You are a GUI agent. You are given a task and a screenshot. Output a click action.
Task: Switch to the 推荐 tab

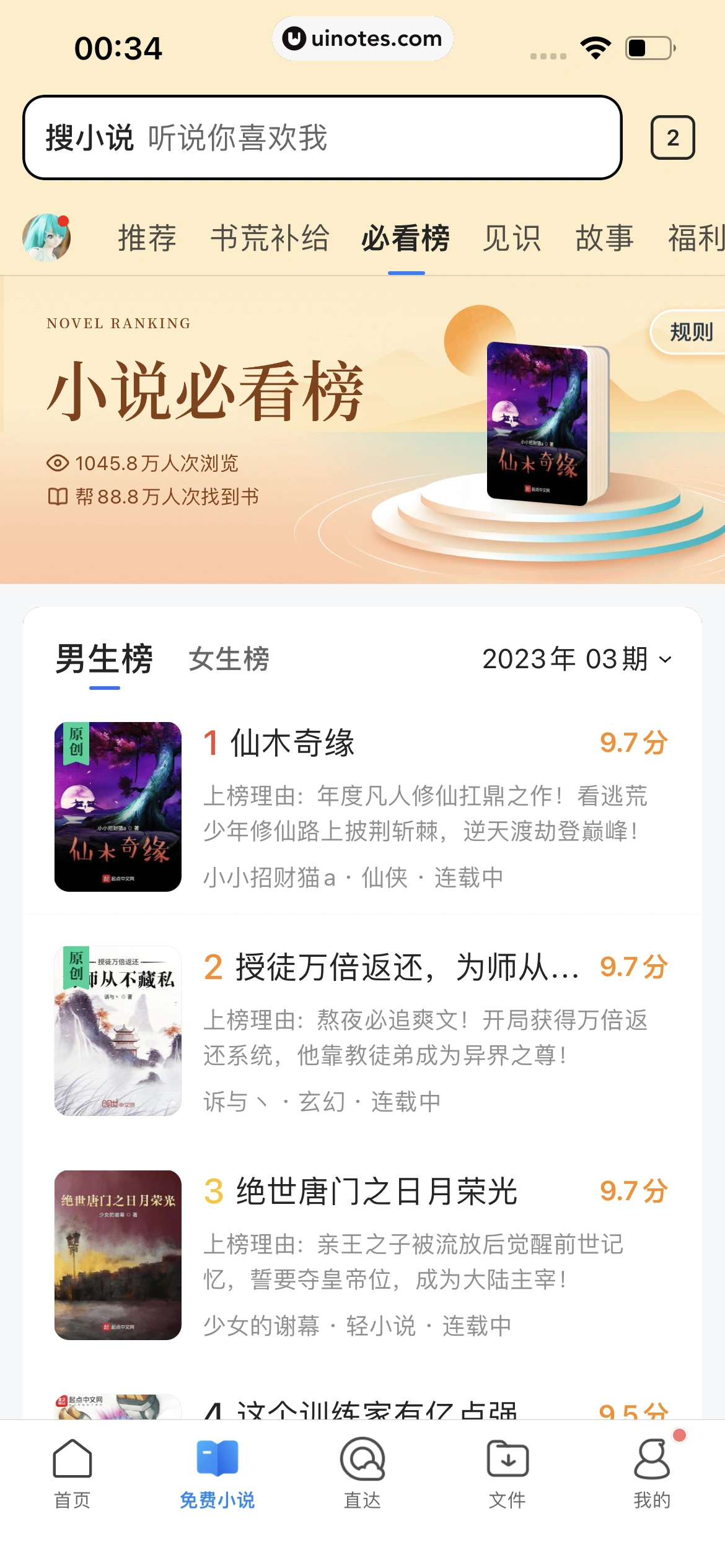[147, 238]
